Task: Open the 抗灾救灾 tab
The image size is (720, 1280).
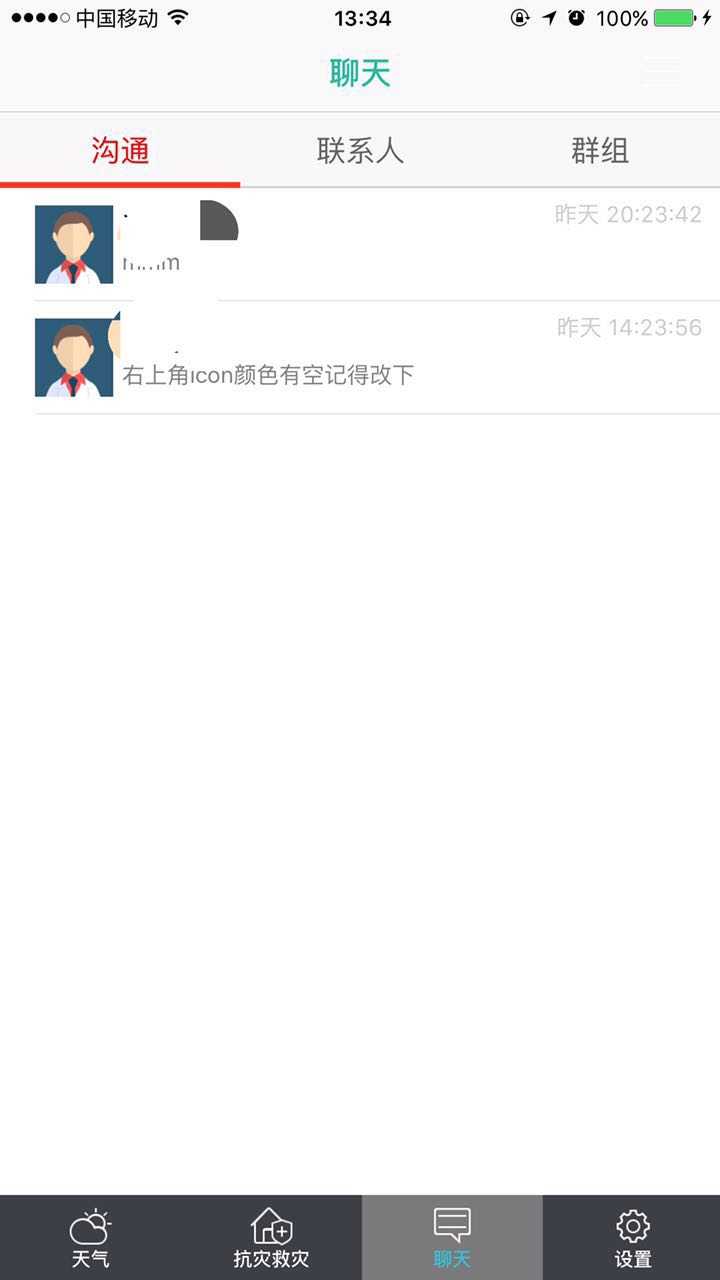Action: click(271, 1238)
